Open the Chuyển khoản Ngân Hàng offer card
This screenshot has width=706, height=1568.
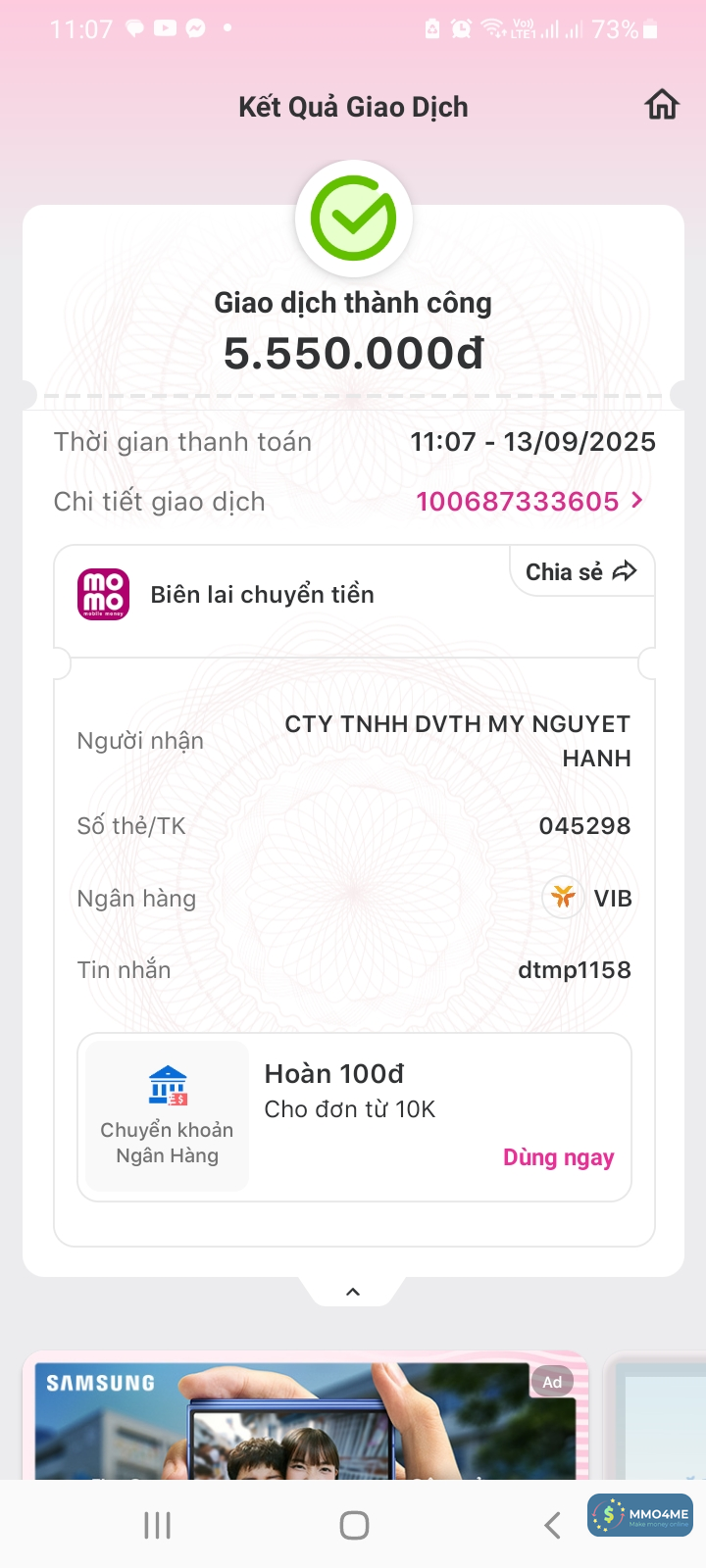(168, 1117)
